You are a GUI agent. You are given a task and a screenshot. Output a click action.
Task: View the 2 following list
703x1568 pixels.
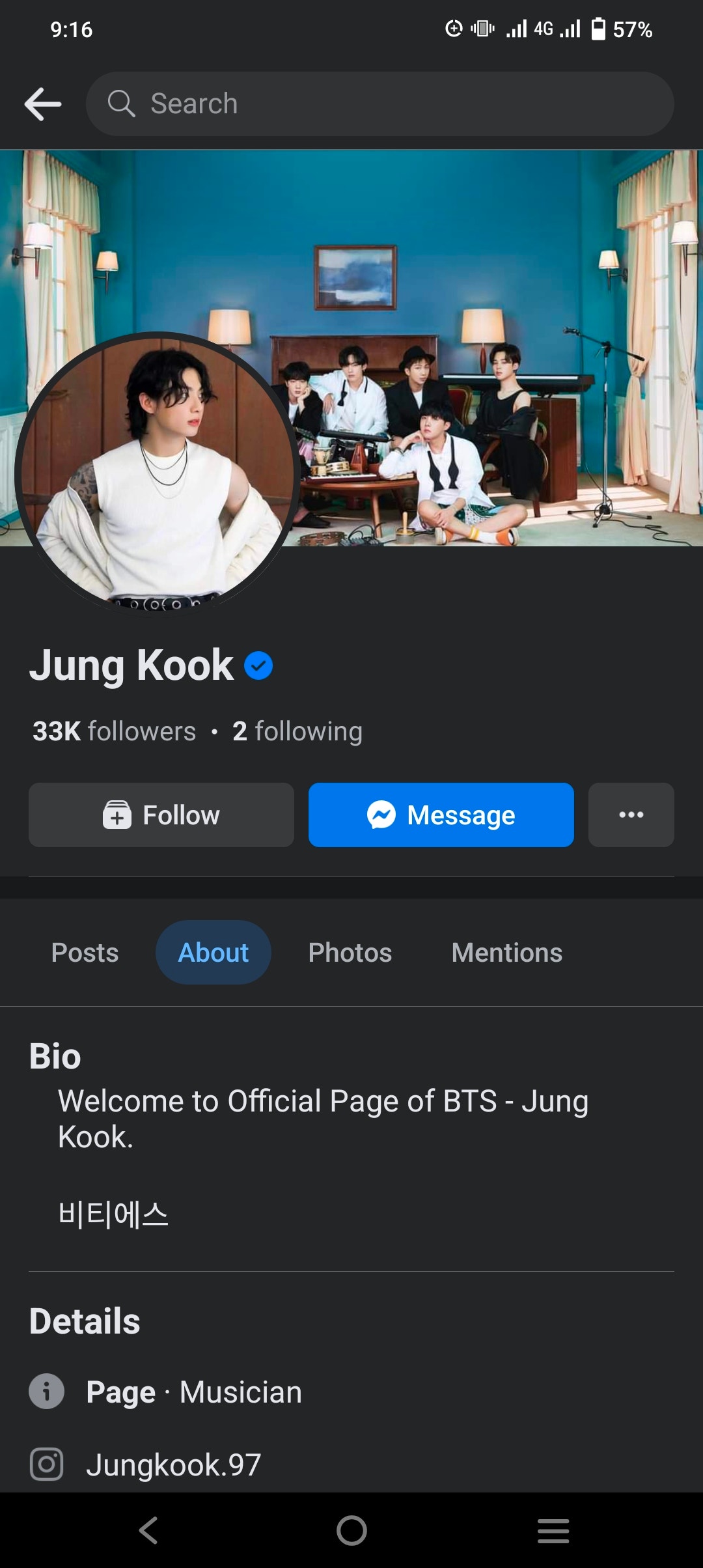click(297, 731)
